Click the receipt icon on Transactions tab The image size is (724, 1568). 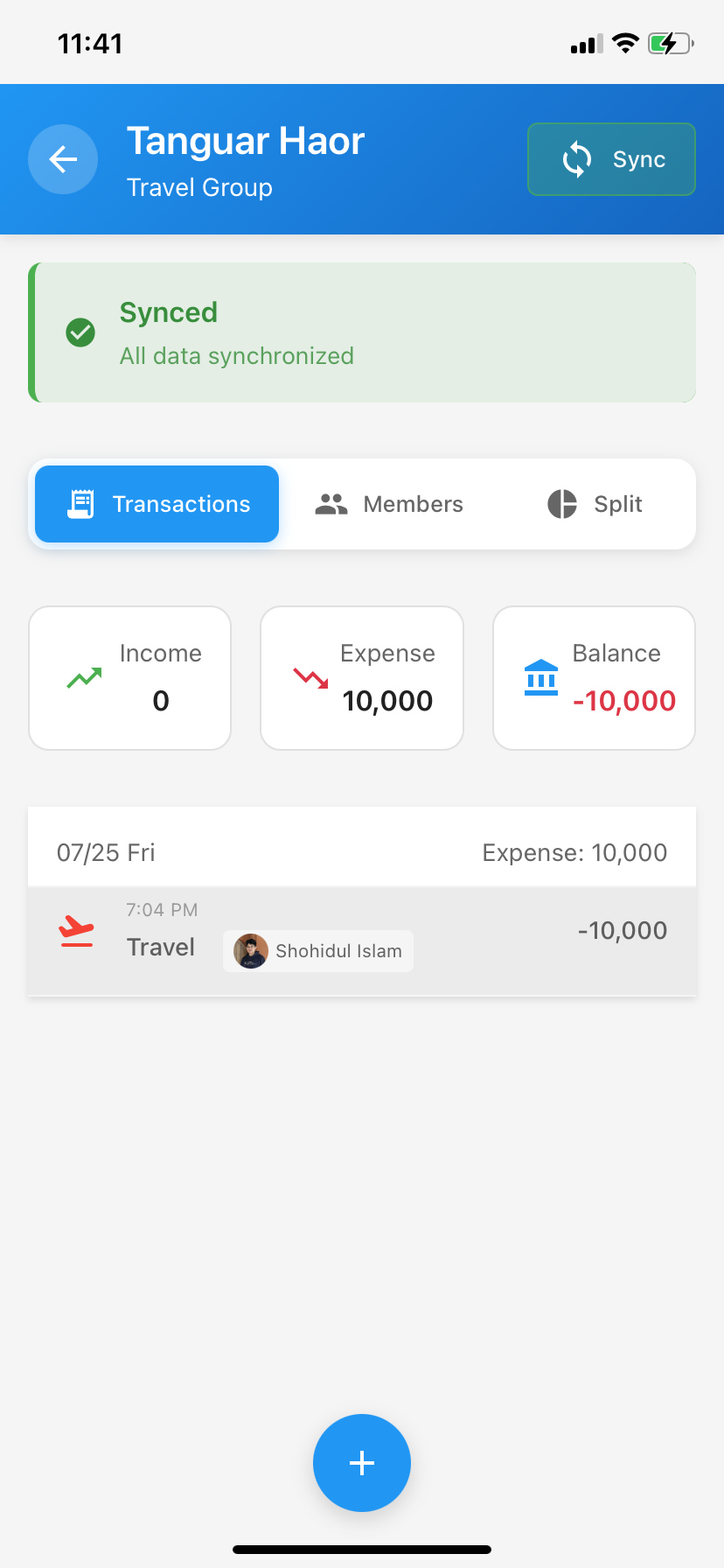82,503
